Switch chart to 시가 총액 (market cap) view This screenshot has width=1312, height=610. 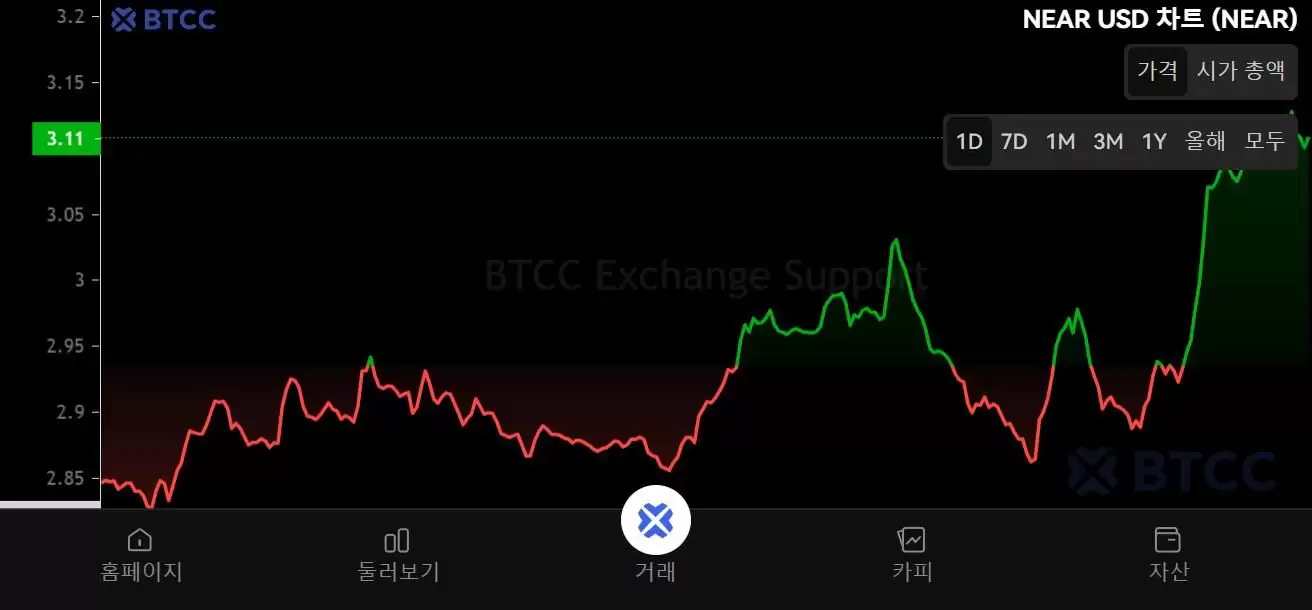[x=1240, y=71]
